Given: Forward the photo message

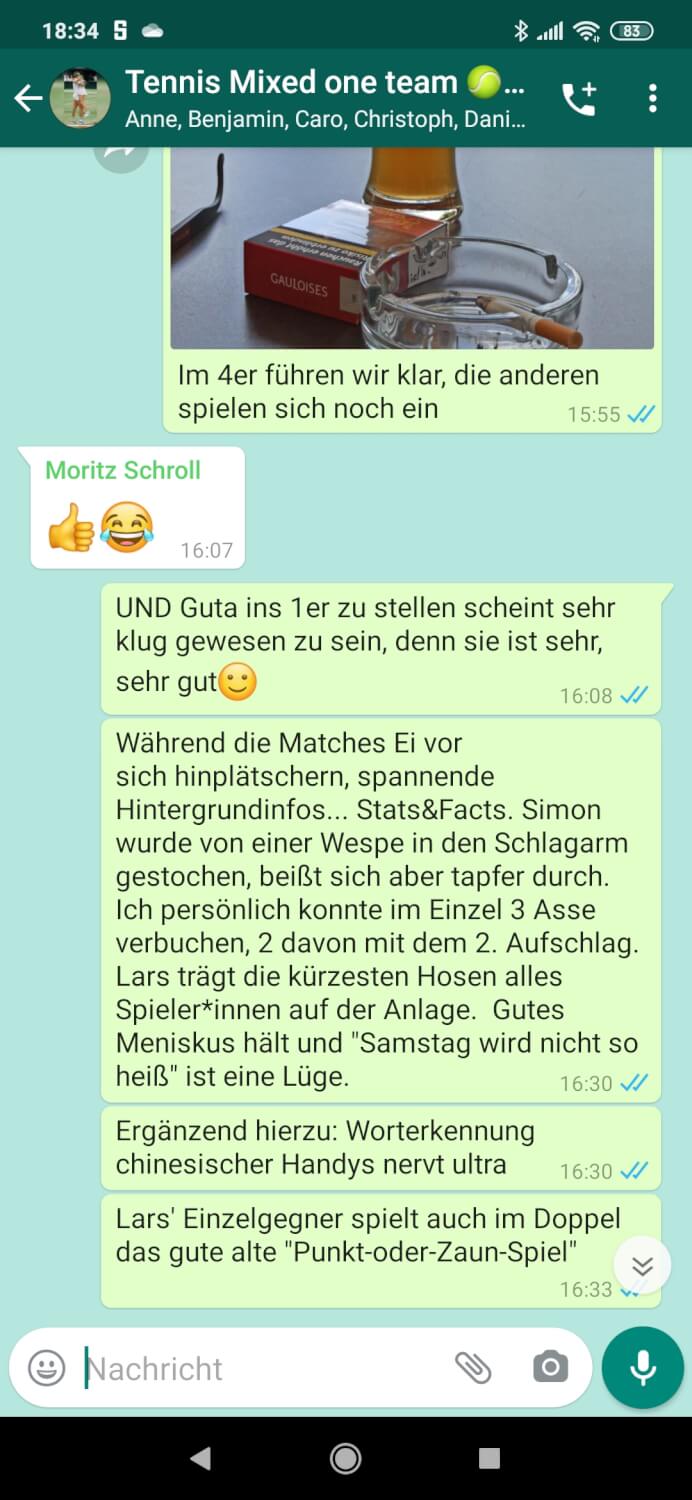Looking at the screenshot, I should point(122,152).
